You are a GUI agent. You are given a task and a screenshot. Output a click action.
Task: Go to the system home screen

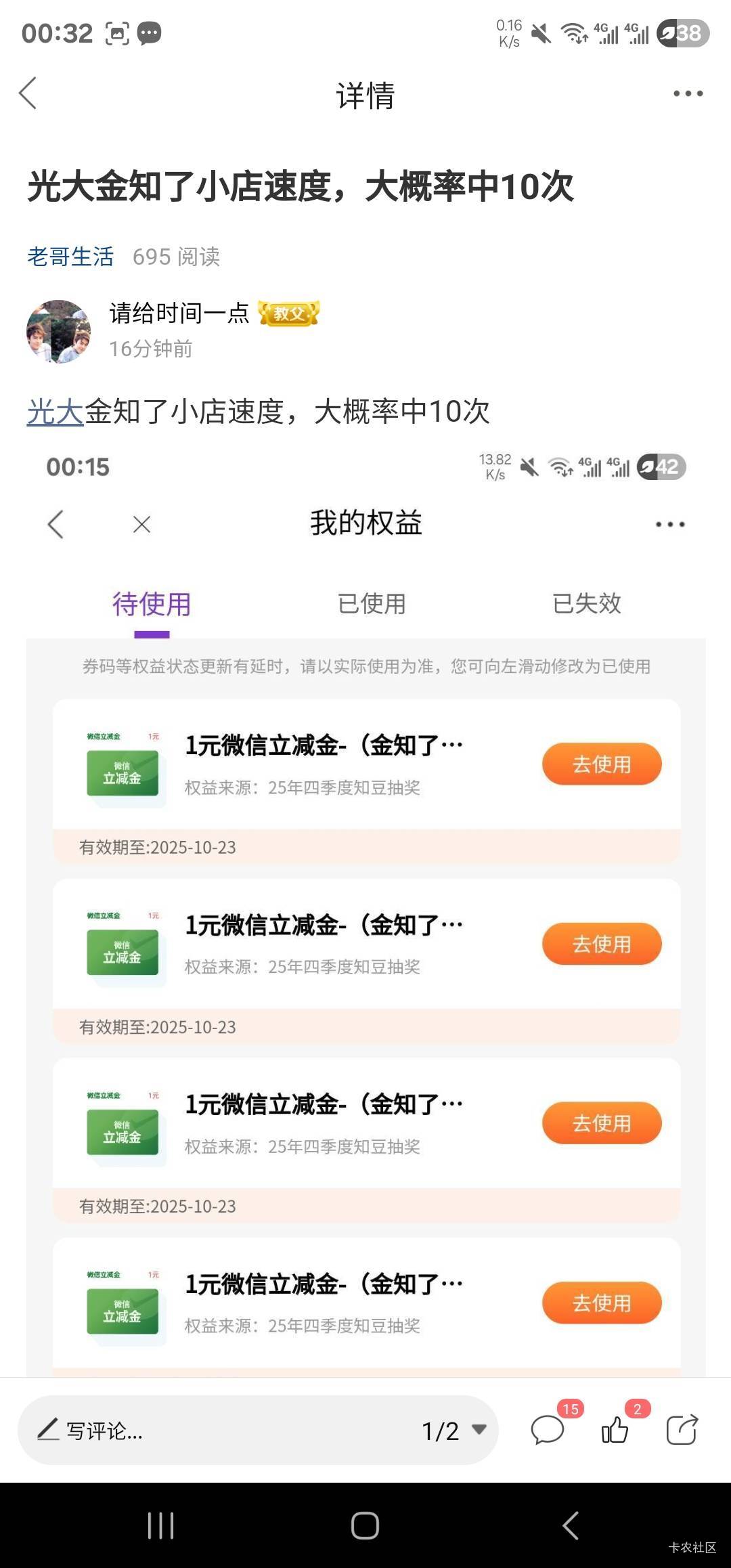(x=365, y=1525)
